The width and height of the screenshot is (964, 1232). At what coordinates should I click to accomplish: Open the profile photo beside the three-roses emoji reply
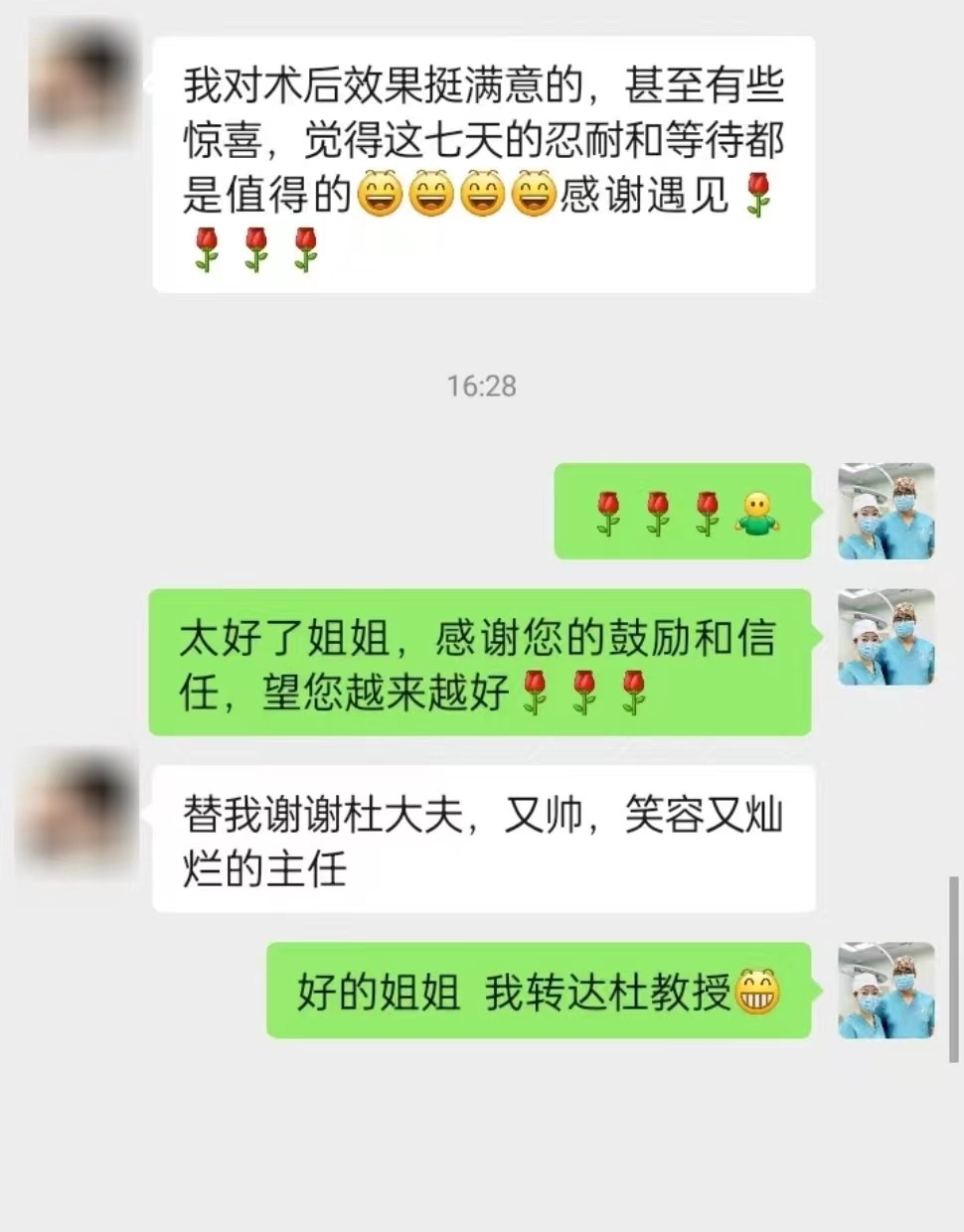[x=885, y=511]
